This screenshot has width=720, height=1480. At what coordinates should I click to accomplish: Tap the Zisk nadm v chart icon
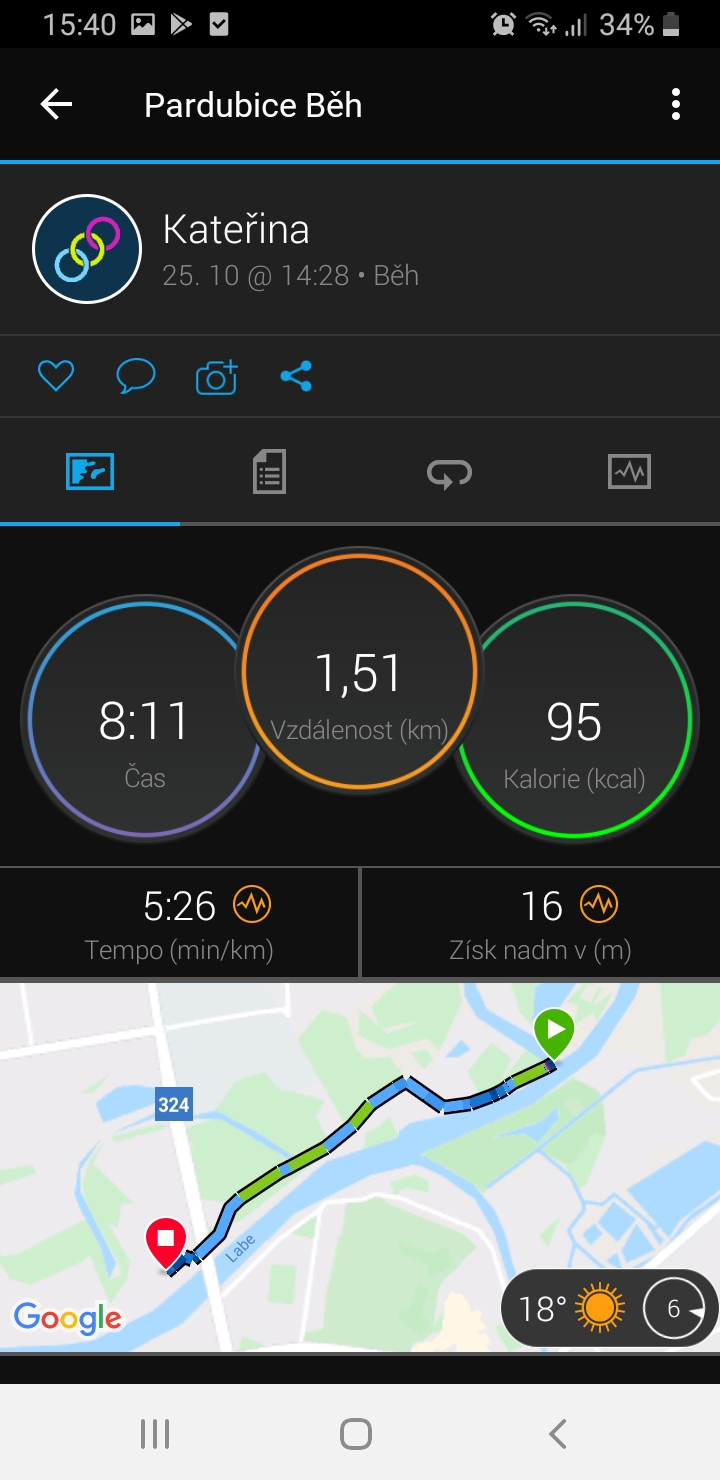(599, 905)
